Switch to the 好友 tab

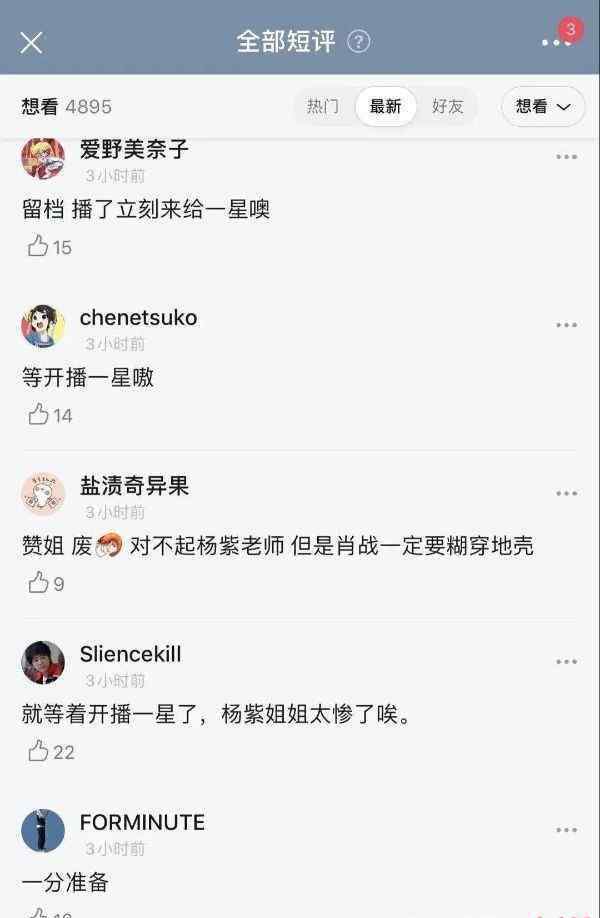click(447, 107)
